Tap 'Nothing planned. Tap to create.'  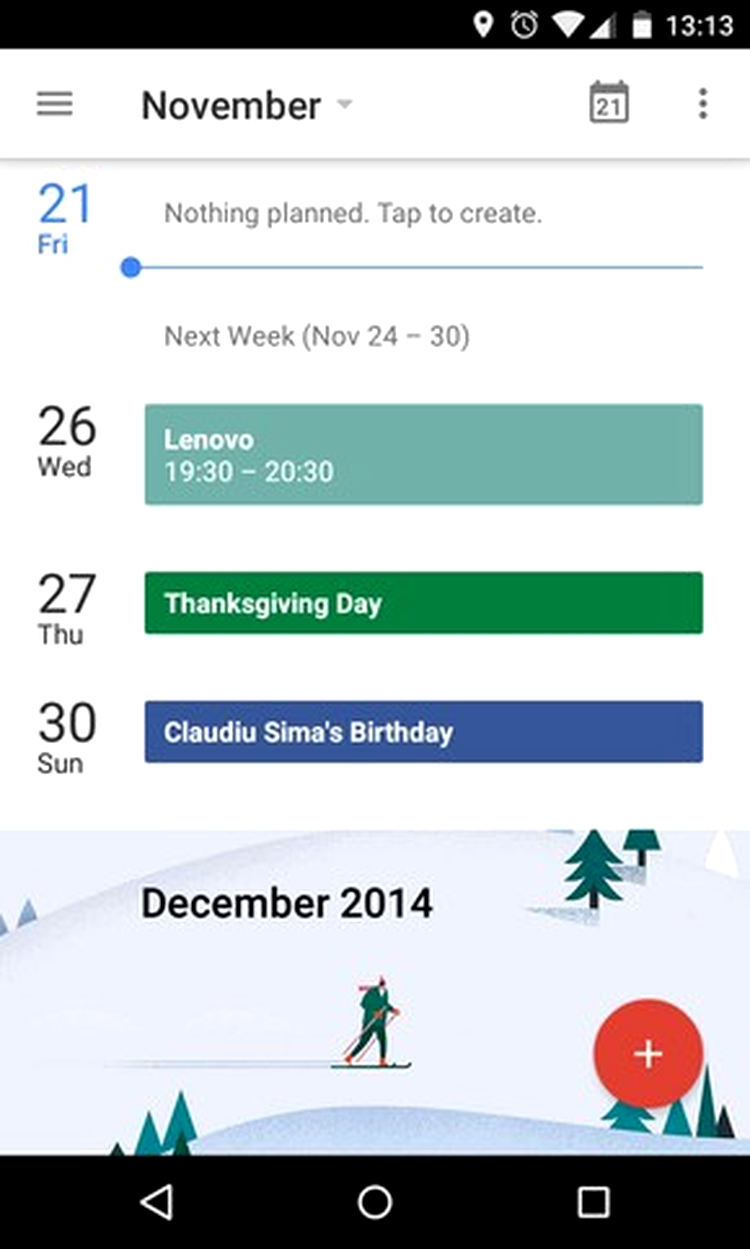point(353,213)
